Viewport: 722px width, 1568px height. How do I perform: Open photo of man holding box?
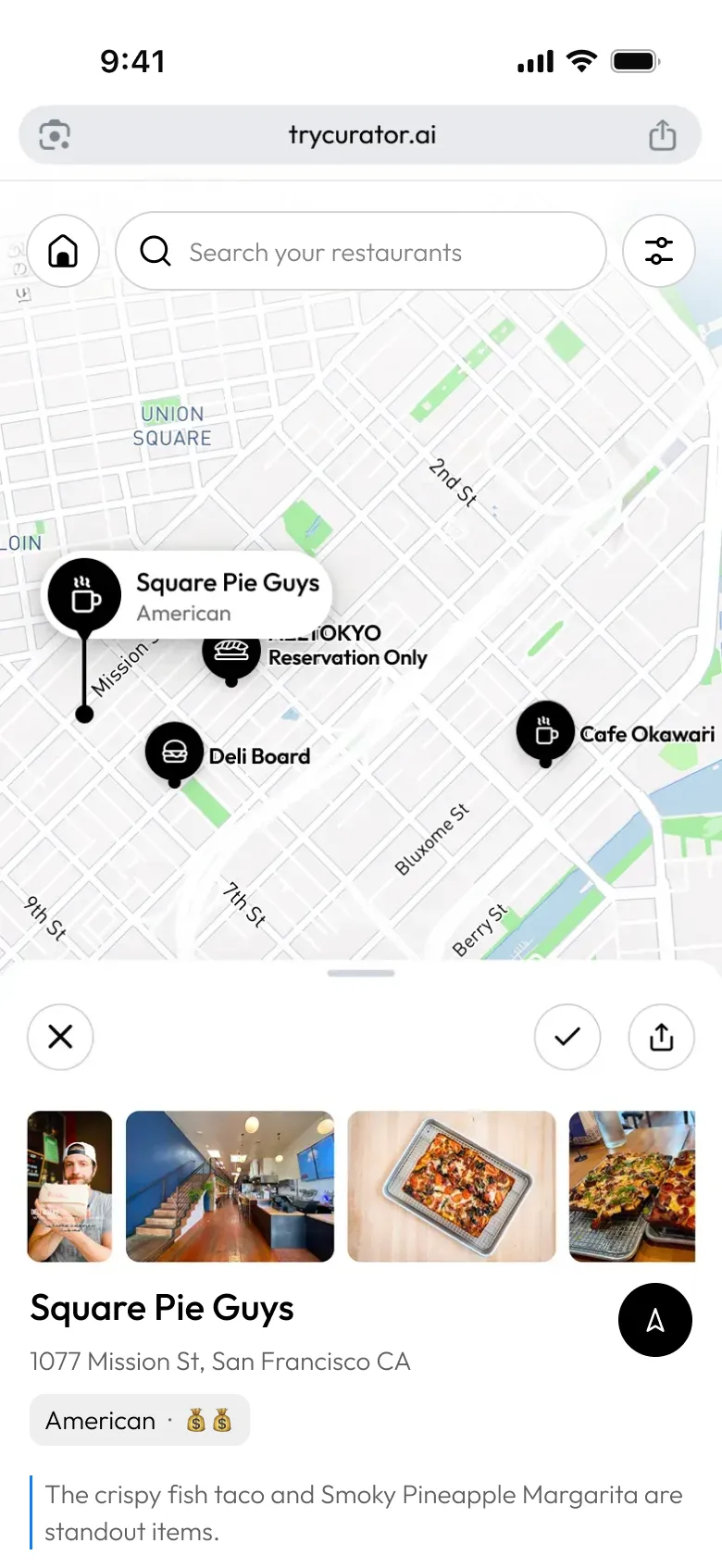click(70, 1186)
